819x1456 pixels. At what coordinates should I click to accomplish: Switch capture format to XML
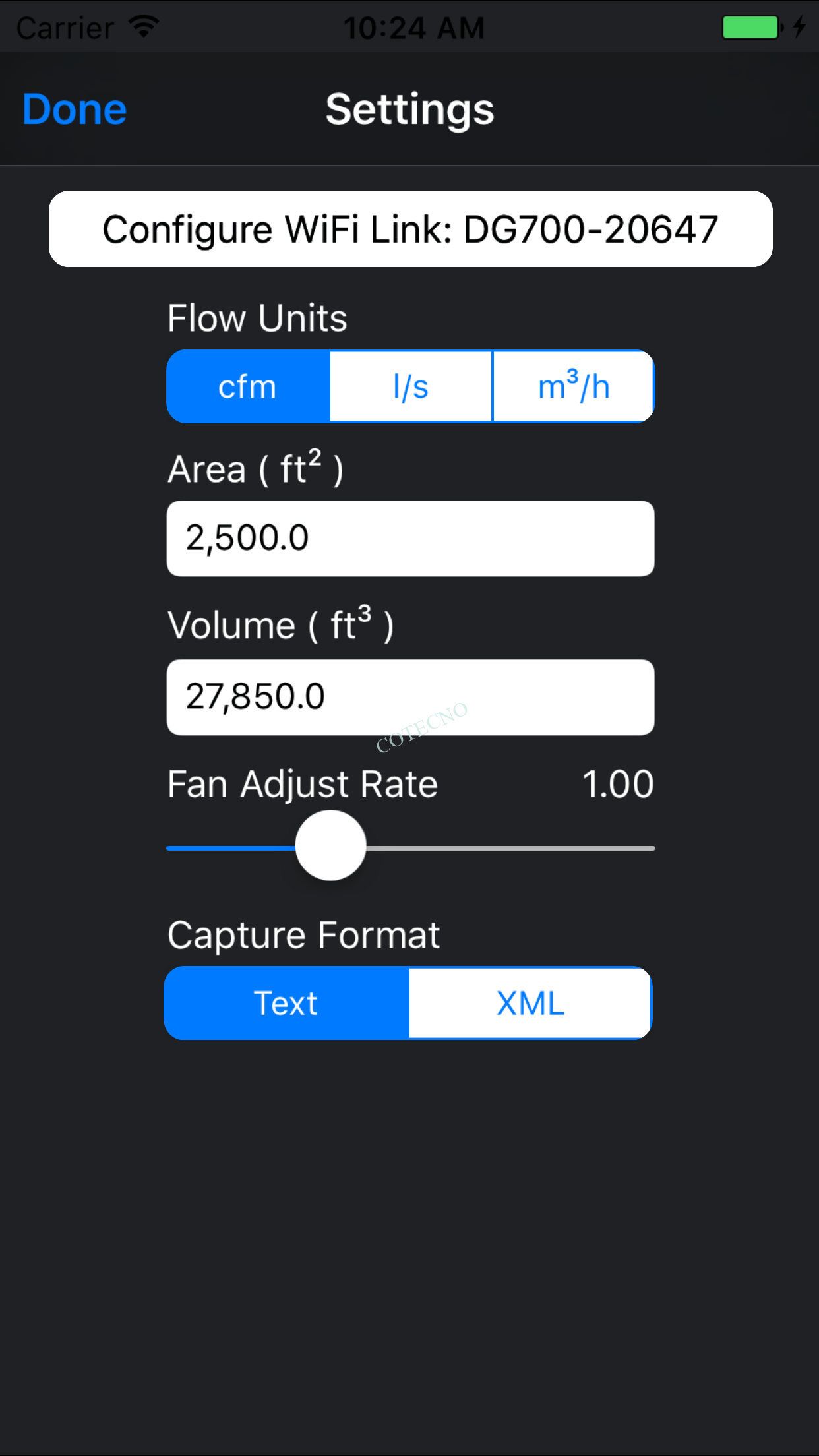[531, 1003]
